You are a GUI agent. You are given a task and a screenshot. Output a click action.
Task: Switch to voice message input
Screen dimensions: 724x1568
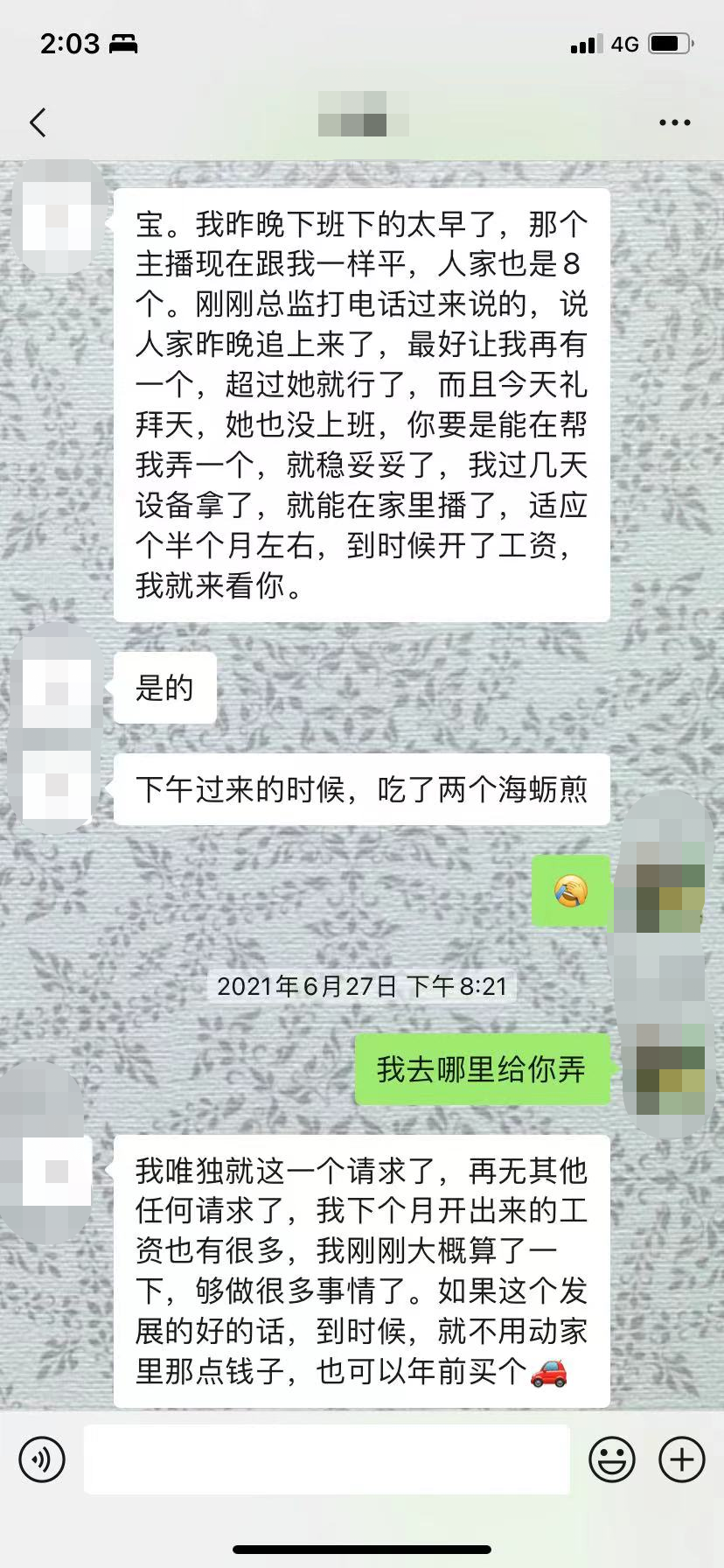pos(42,1459)
